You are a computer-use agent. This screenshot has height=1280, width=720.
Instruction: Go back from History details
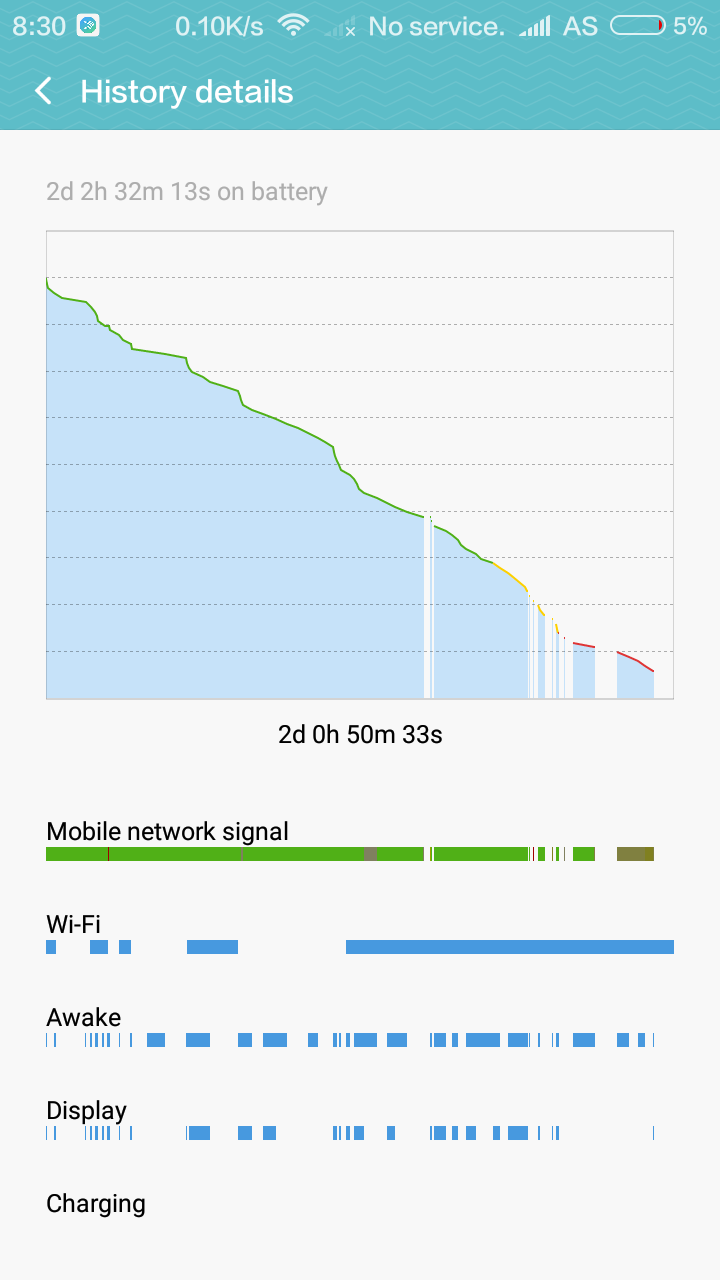(43, 92)
